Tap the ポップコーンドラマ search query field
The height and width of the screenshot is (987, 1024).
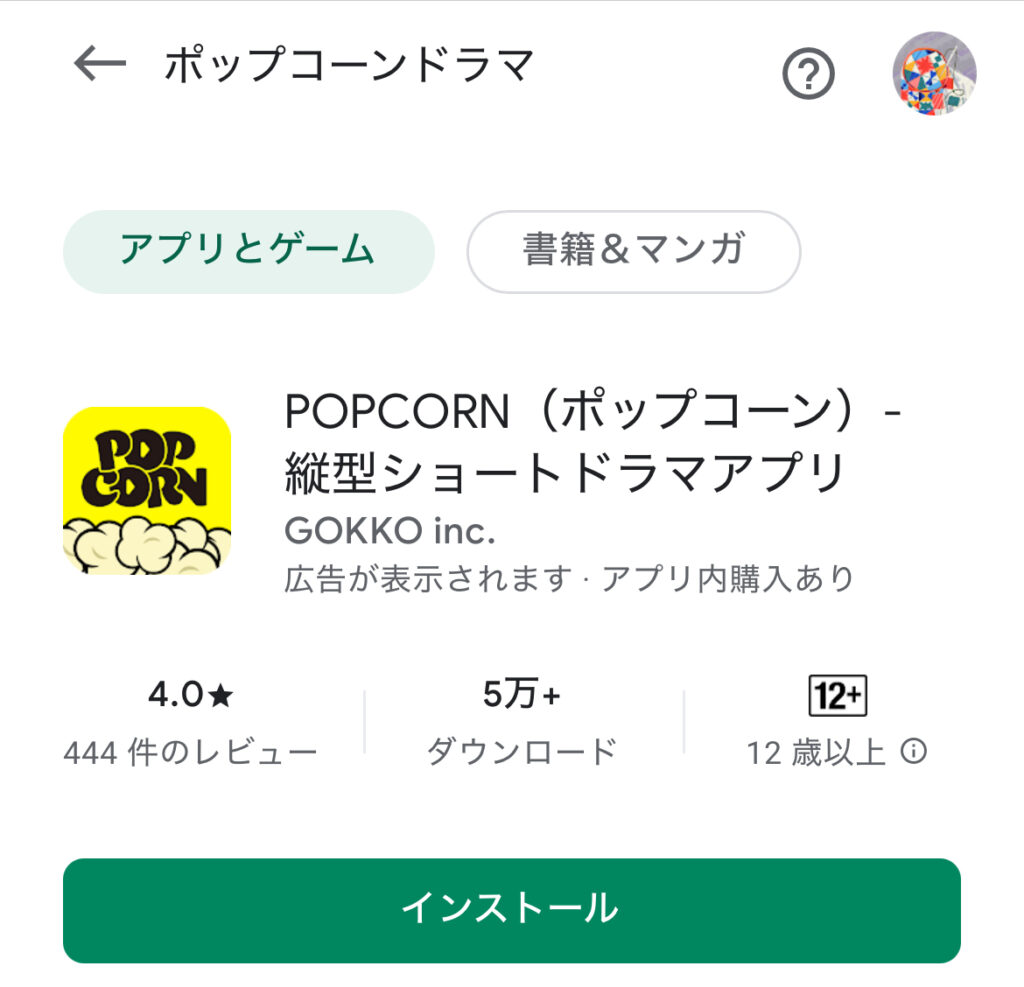click(x=350, y=66)
